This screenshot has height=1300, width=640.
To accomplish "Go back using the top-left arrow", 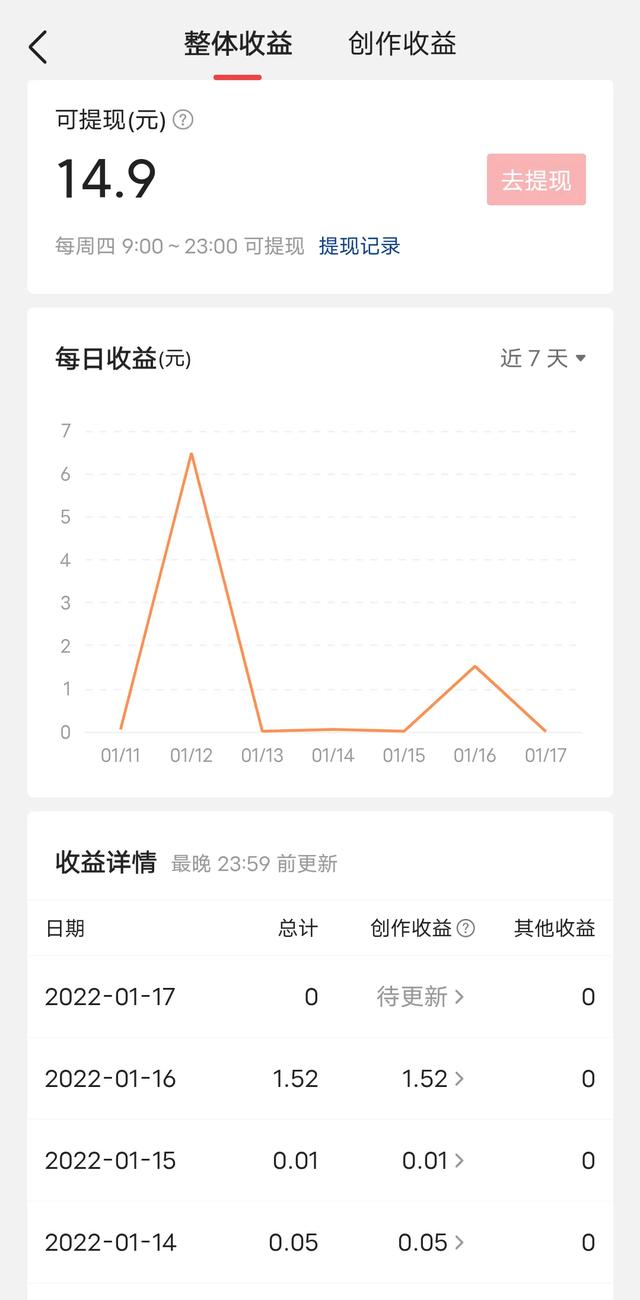I will (x=38, y=46).
